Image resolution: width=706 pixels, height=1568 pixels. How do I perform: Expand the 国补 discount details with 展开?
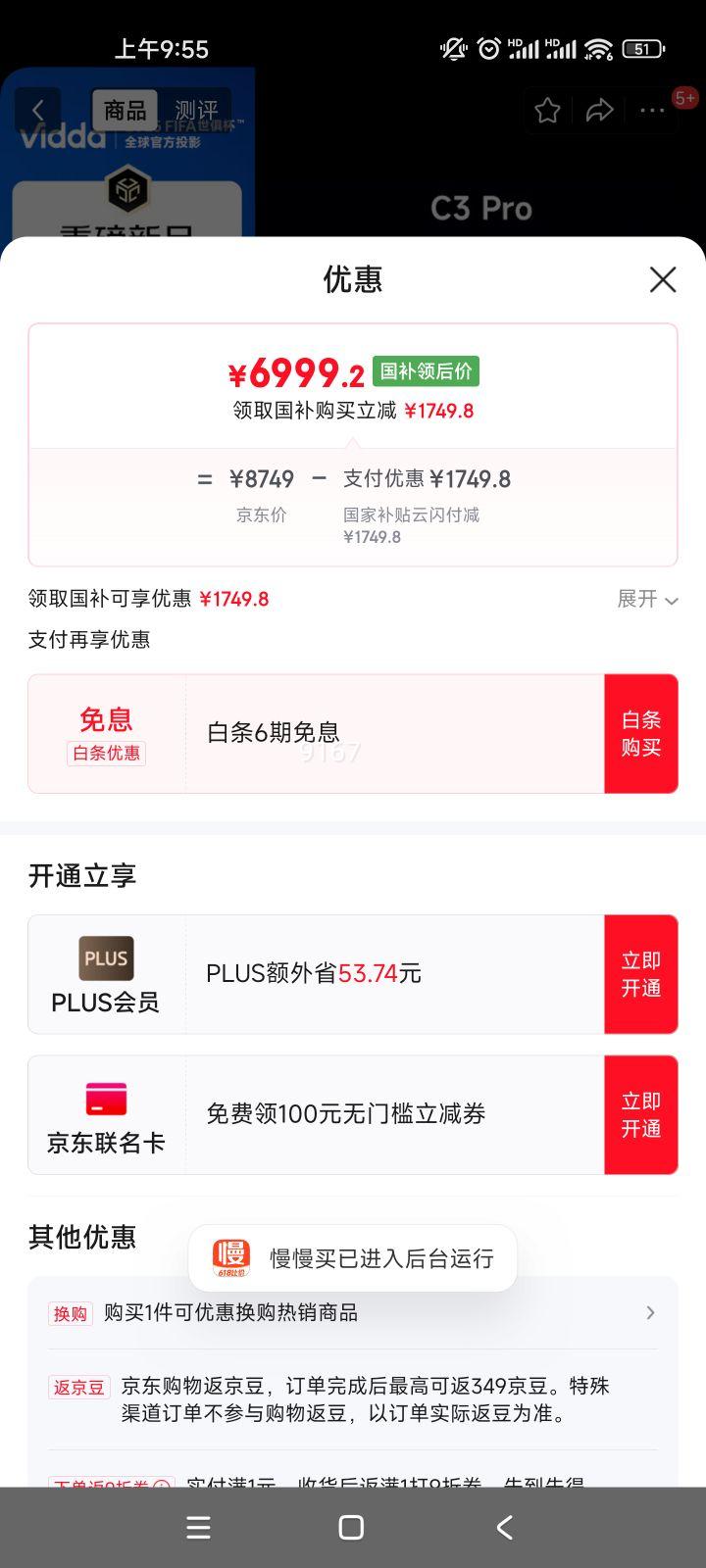(647, 599)
